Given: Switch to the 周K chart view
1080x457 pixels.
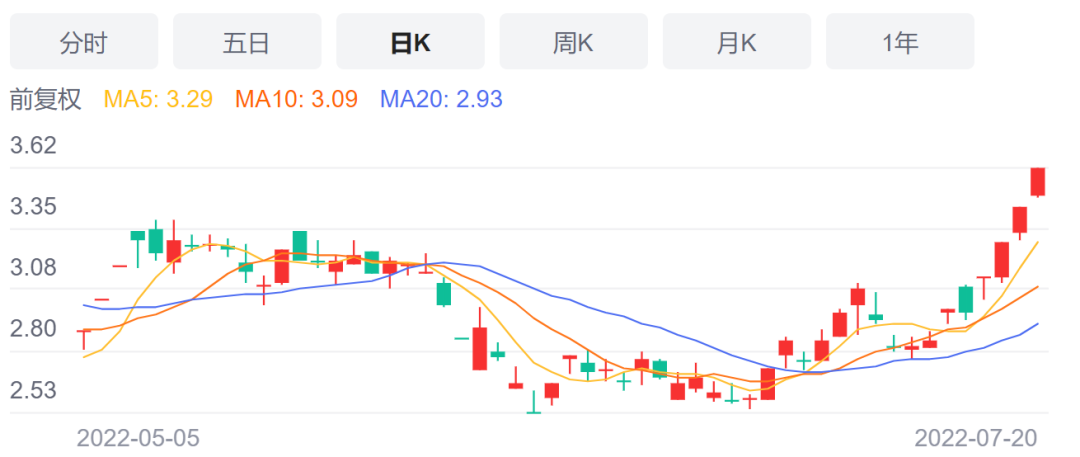Looking at the screenshot, I should [x=573, y=42].
